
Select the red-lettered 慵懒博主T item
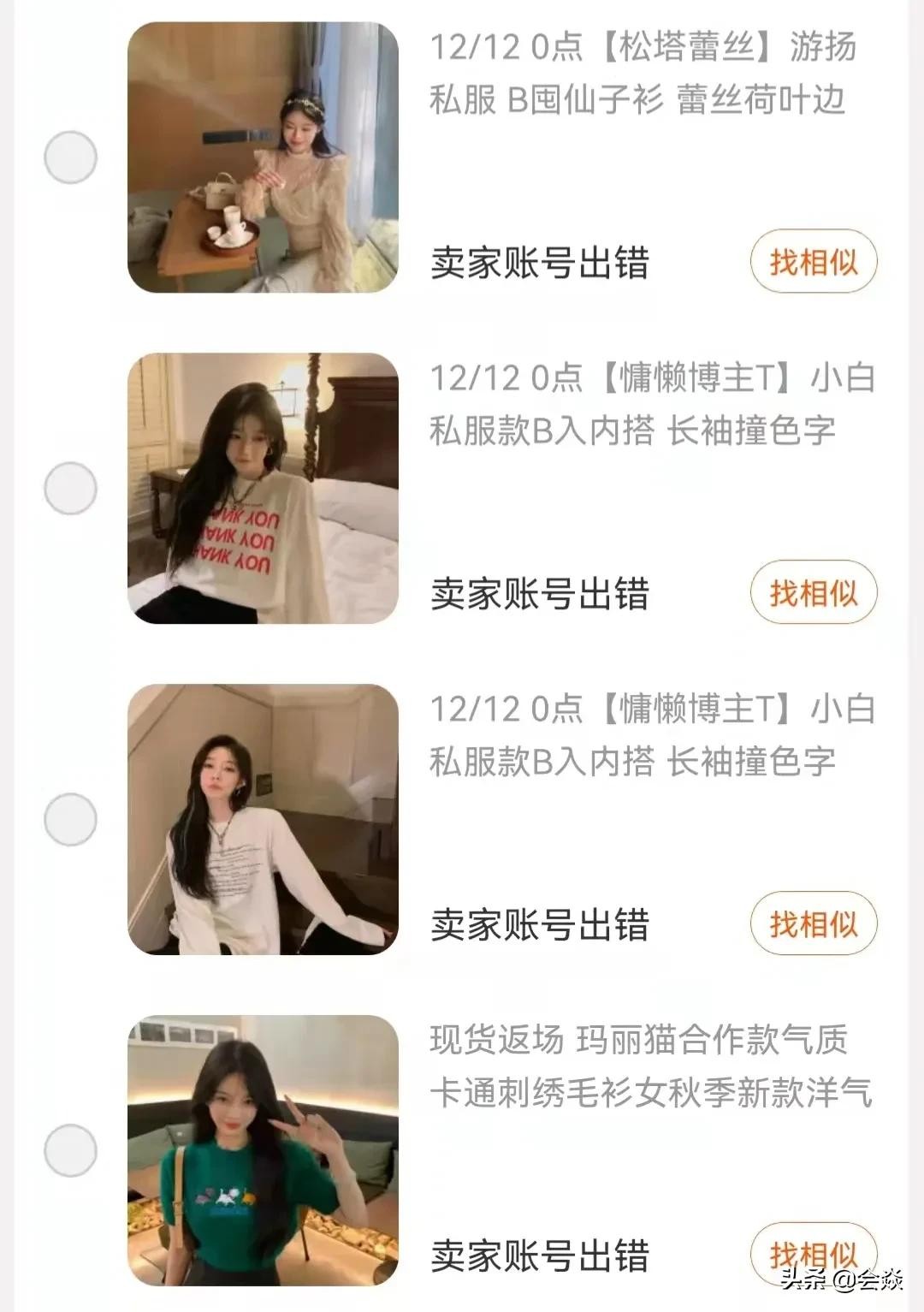70,488
